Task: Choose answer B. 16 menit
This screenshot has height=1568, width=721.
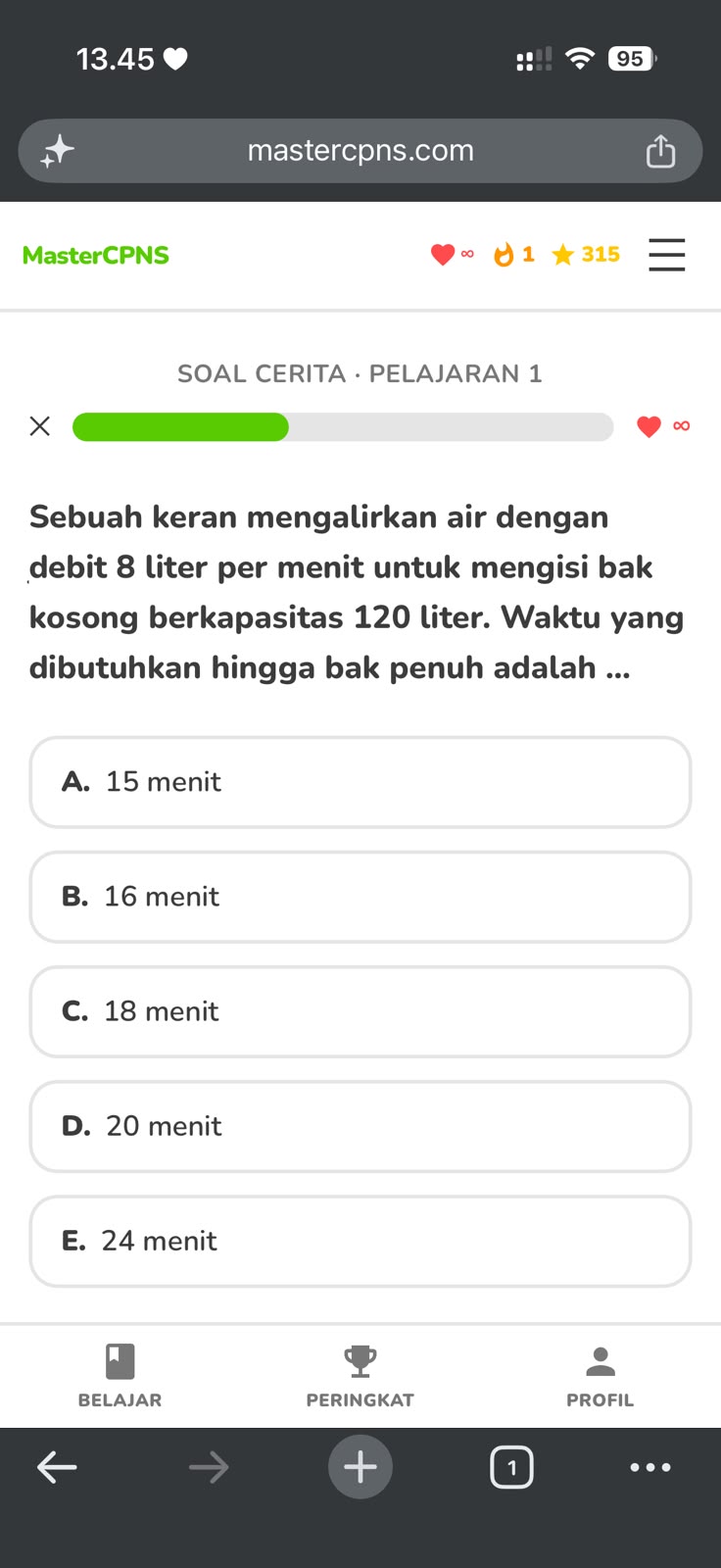Action: (x=360, y=897)
